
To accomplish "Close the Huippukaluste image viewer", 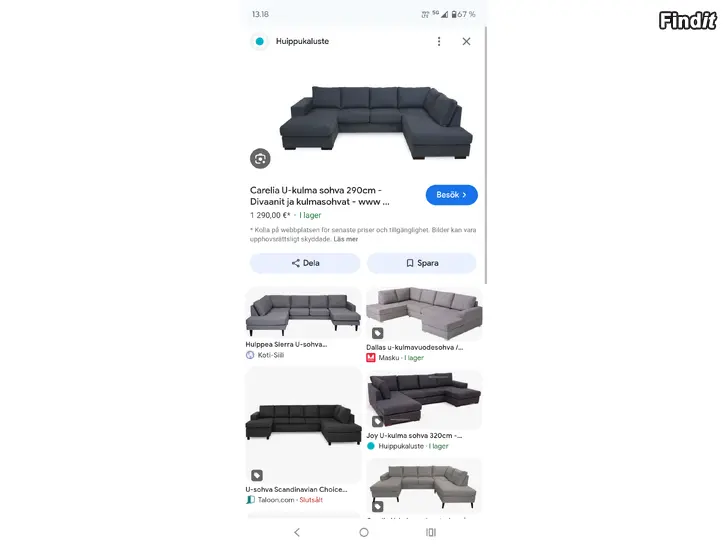I will (x=466, y=41).
